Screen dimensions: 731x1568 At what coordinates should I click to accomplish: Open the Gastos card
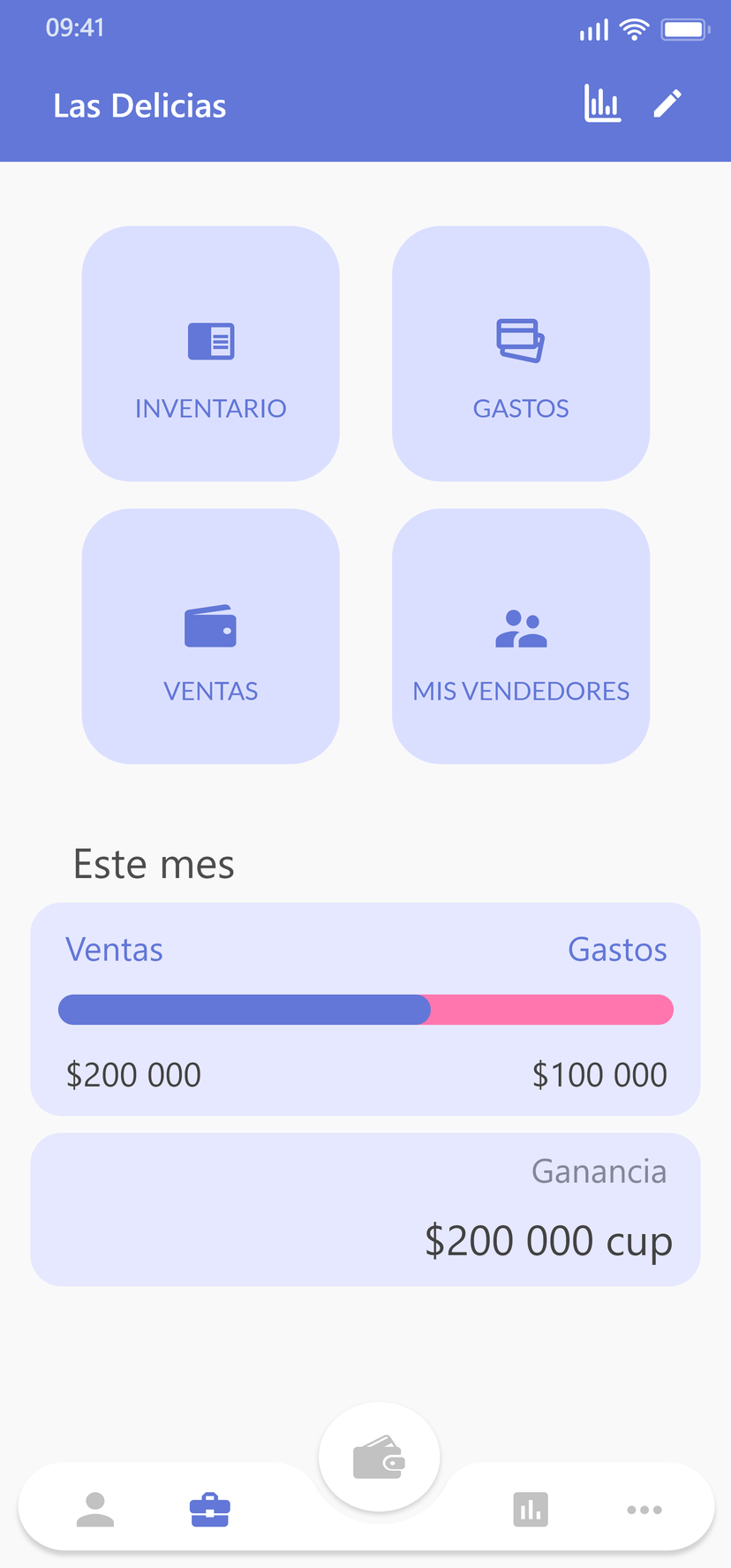(521, 354)
